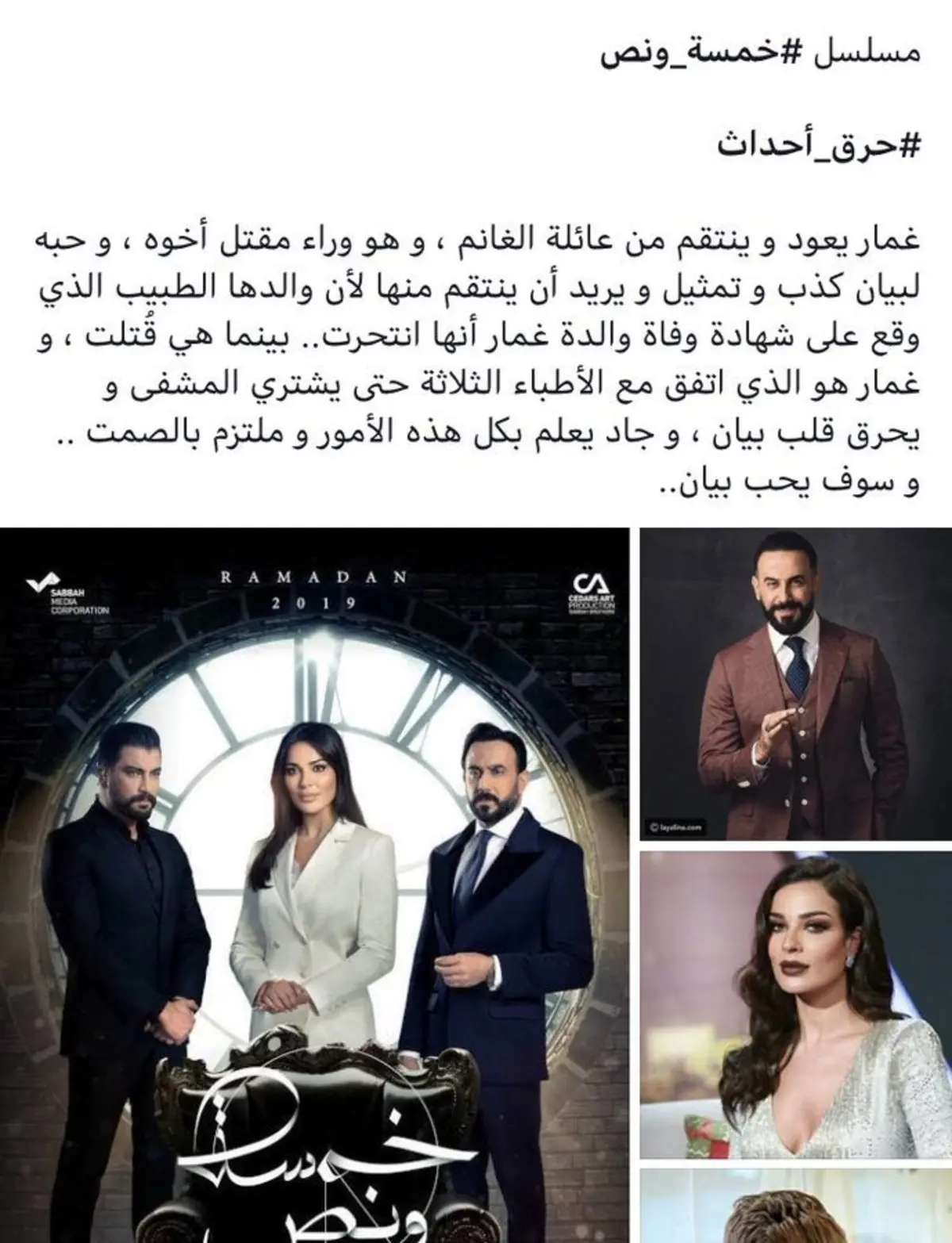The width and height of the screenshot is (952, 1243).
Task: Open the photo of man in brown suit
Action: 795,684
